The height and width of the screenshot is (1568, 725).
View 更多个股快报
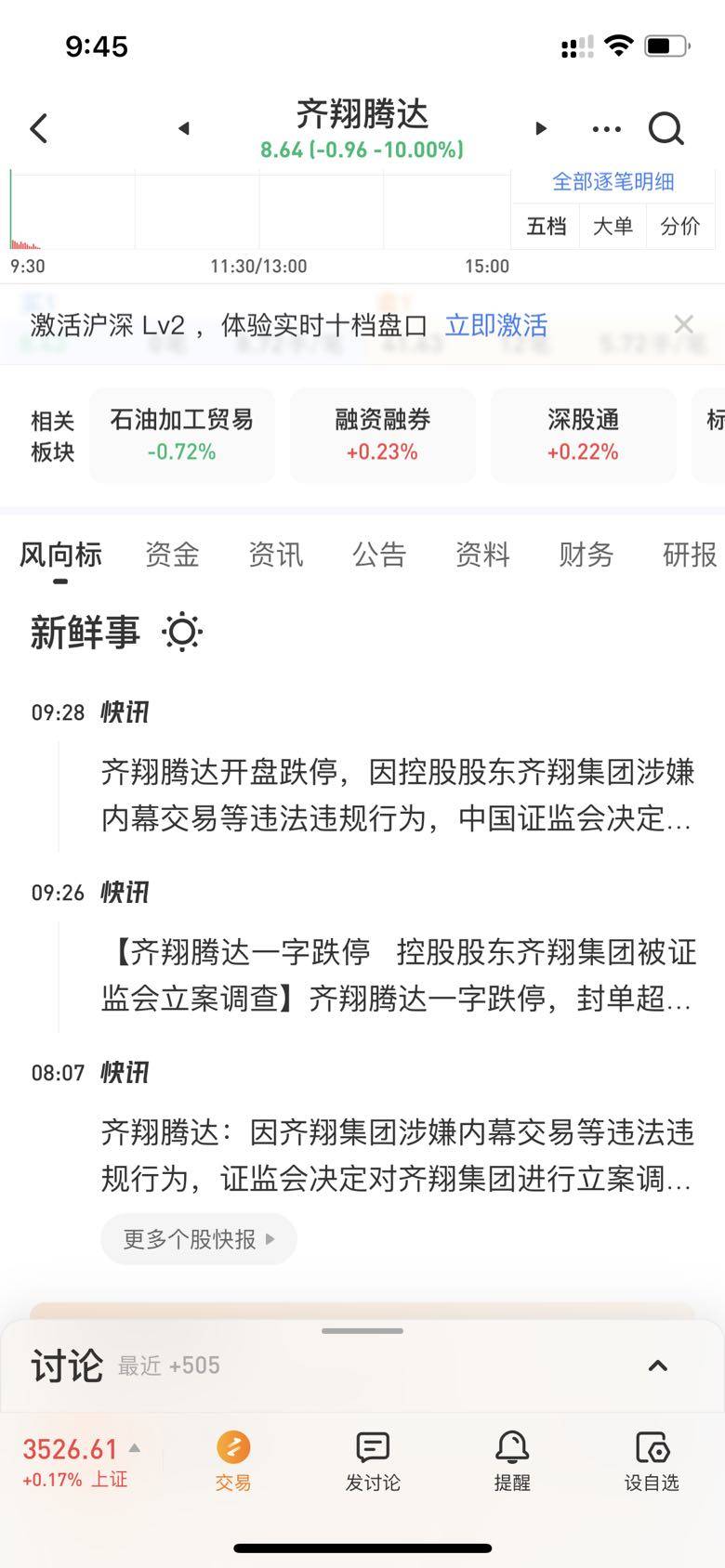coord(198,1238)
